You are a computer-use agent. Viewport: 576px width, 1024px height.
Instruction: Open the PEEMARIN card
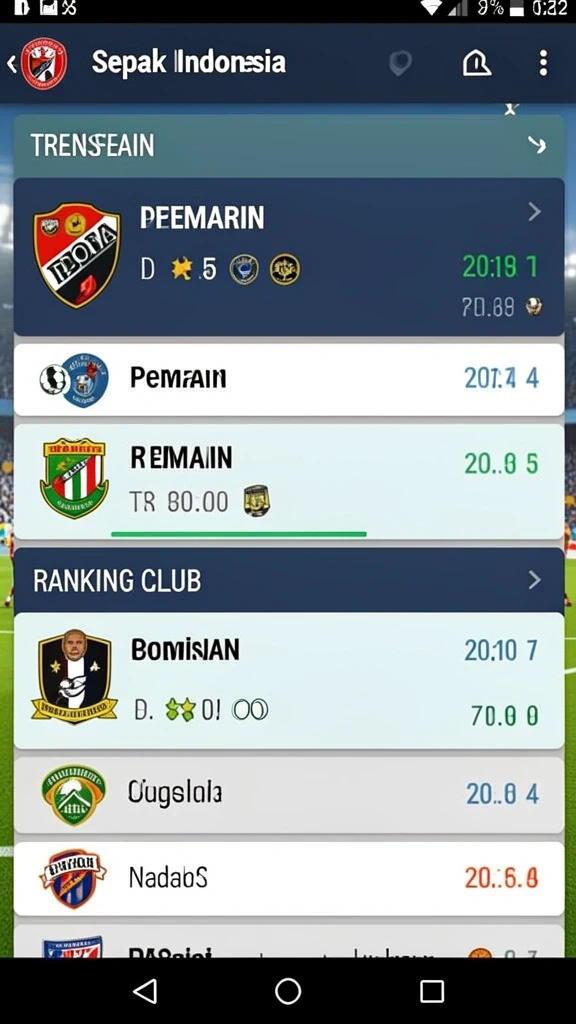(289, 257)
